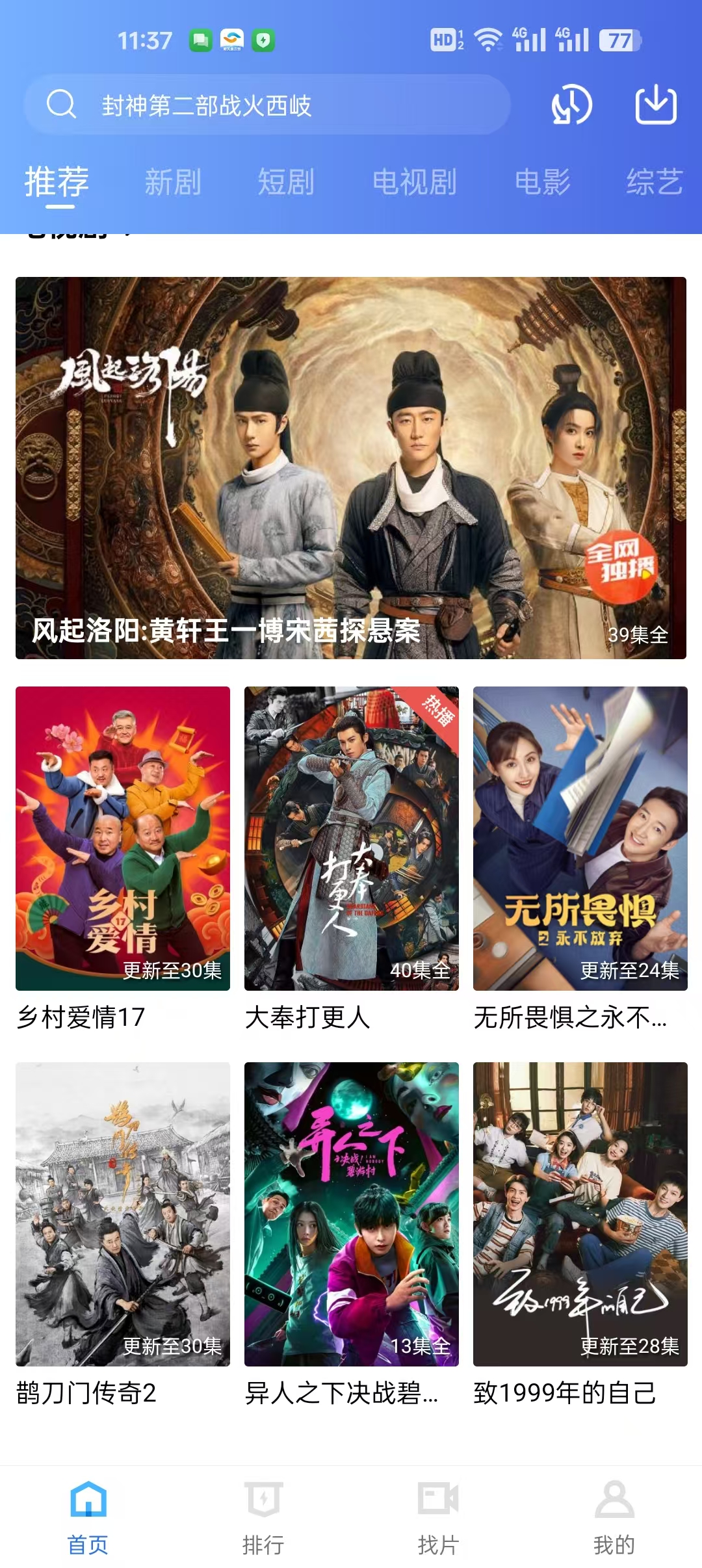
Task: Open the 综艺 tab
Action: (x=654, y=182)
